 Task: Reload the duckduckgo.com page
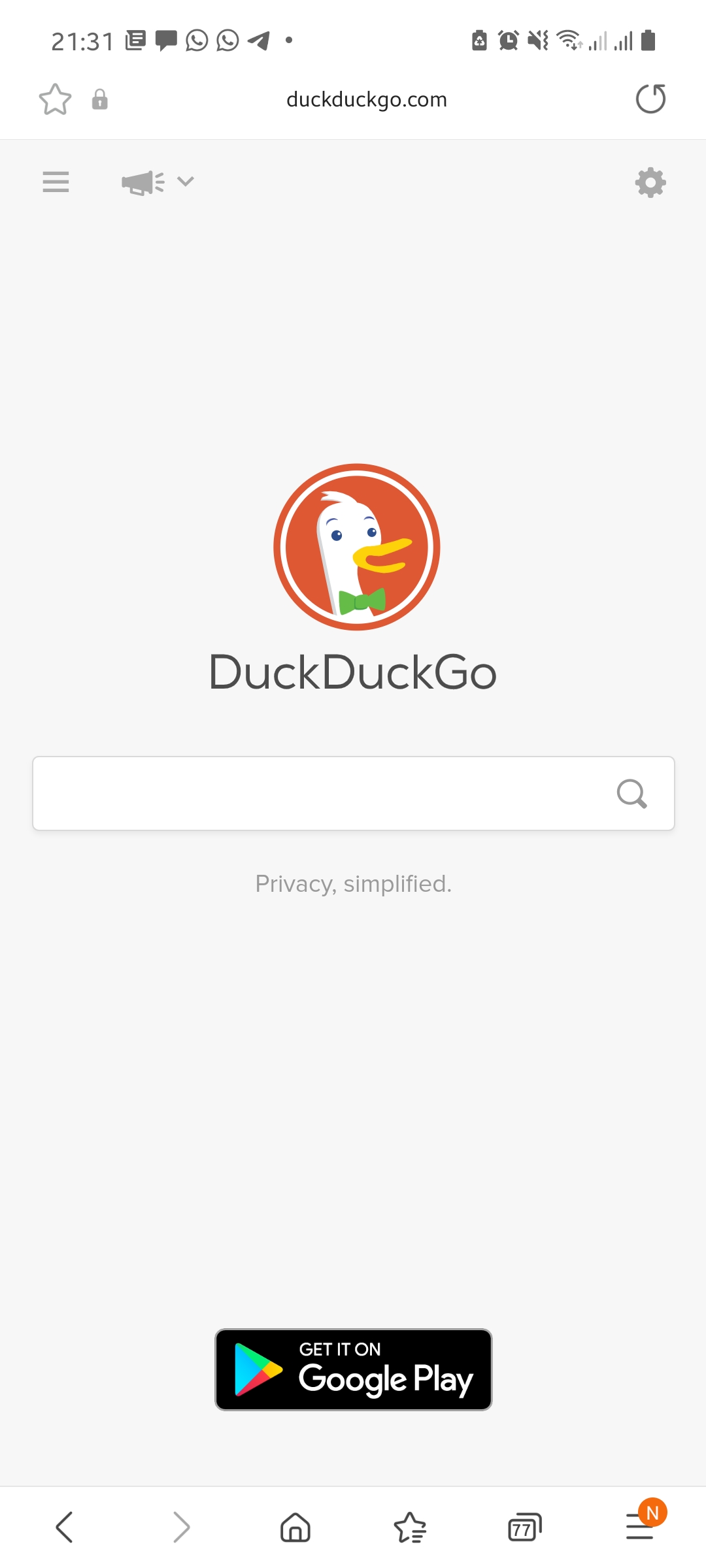tap(650, 99)
